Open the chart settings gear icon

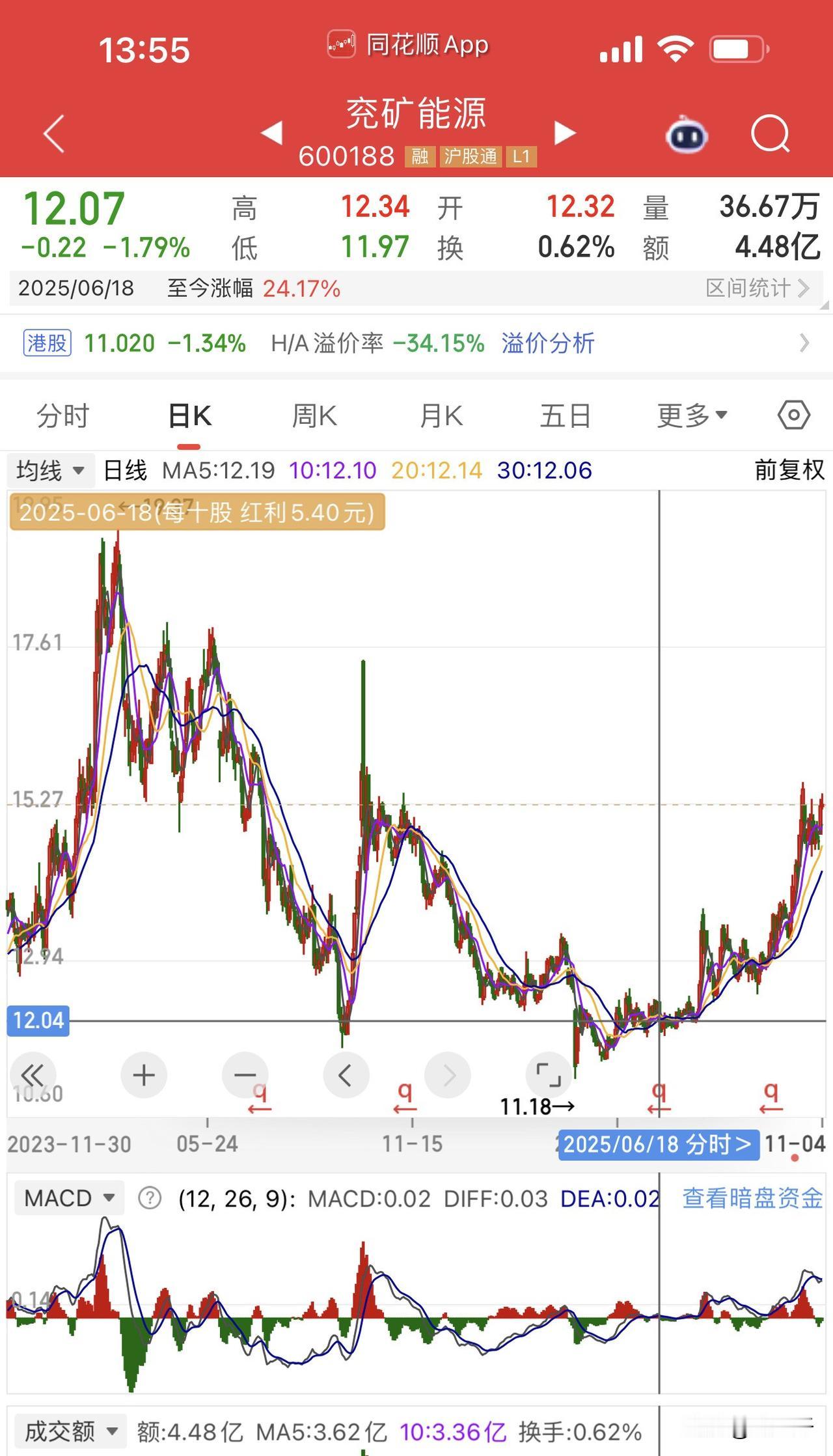point(795,415)
